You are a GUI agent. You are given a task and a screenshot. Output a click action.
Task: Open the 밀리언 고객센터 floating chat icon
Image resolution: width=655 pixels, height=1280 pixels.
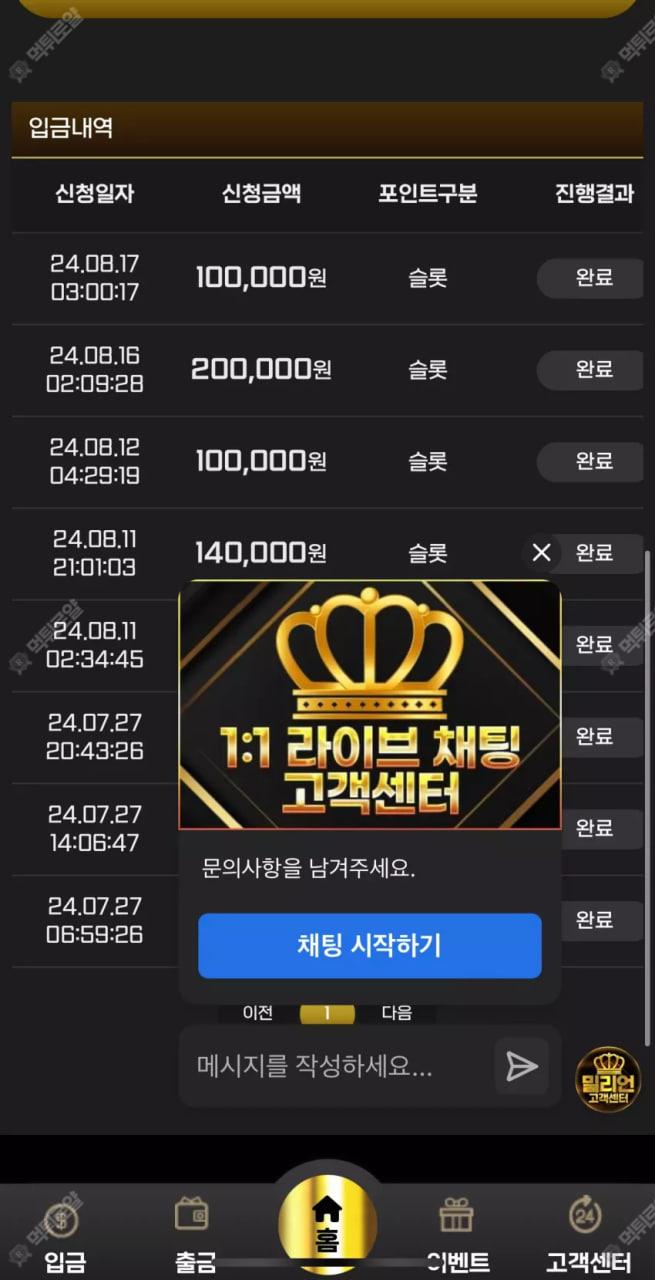click(607, 1079)
